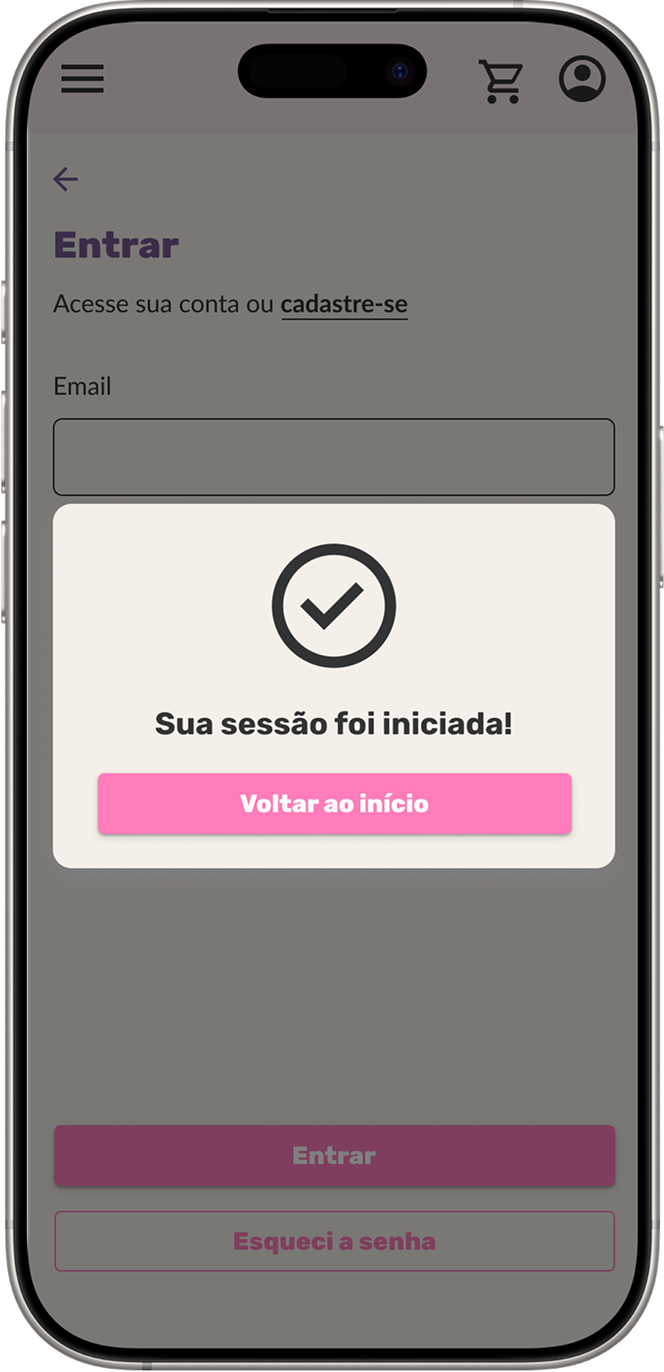Screen dimensions: 664x1372
Task: Open the shopping cart
Action: click(500, 81)
